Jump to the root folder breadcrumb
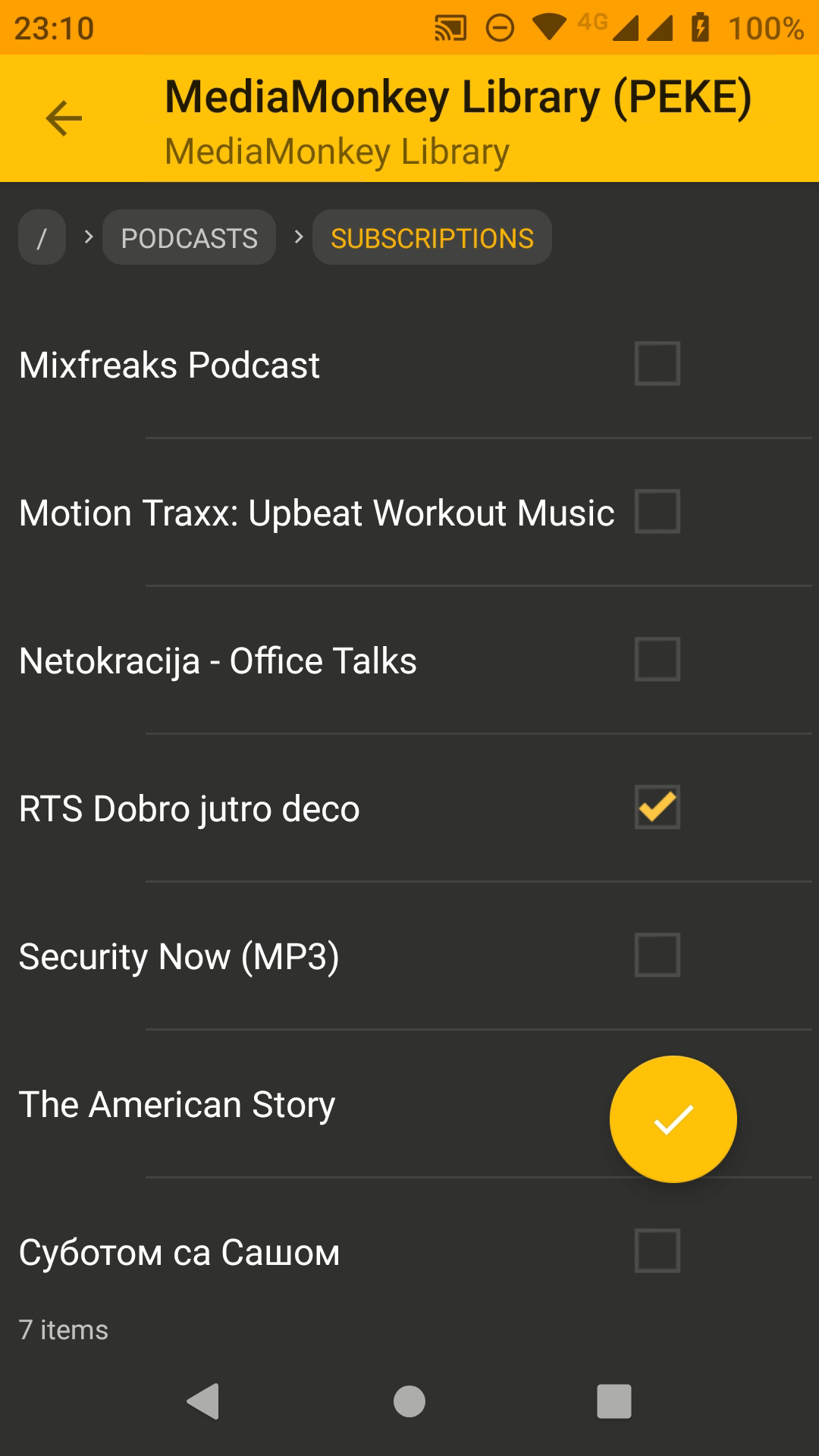 [x=42, y=237]
